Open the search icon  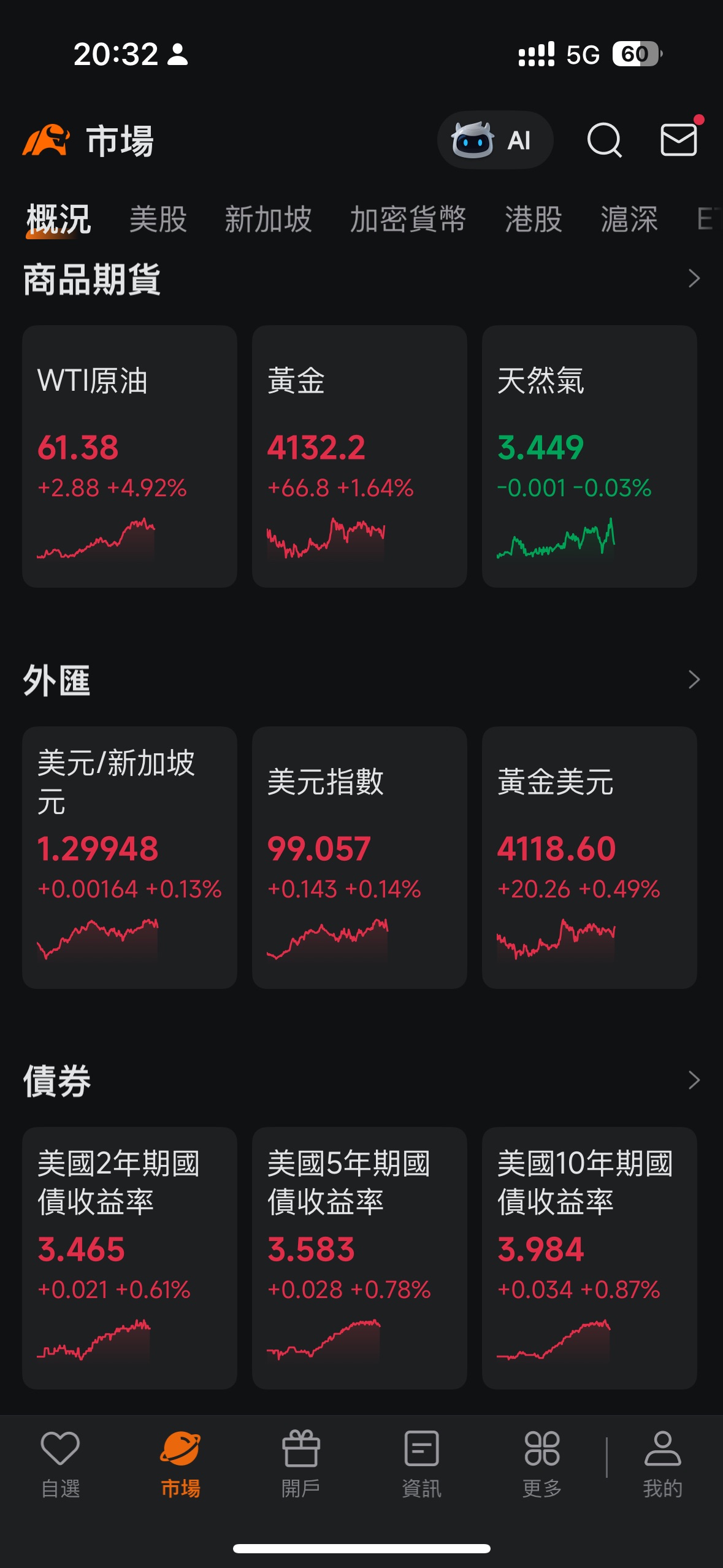point(604,140)
